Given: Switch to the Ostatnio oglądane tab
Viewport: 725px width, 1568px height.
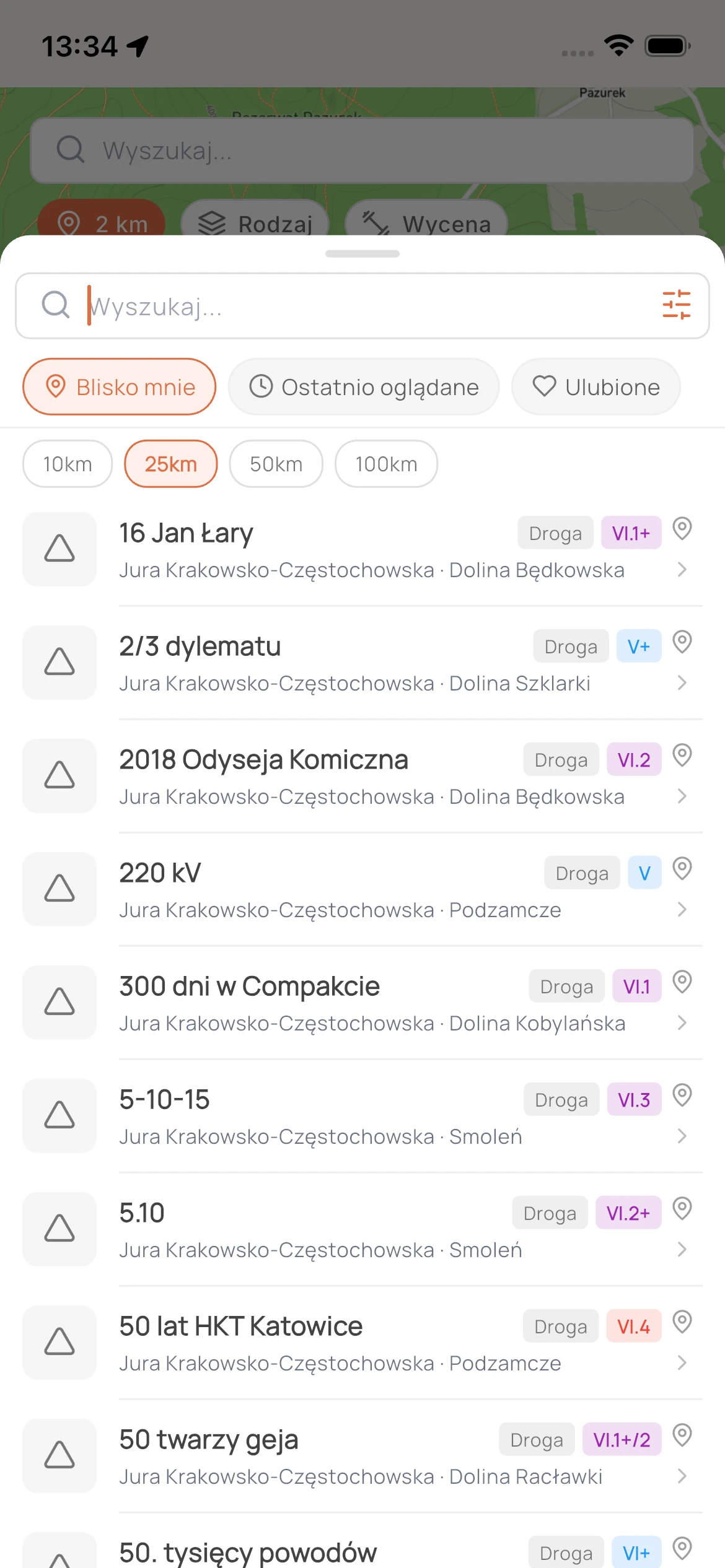Looking at the screenshot, I should pyautogui.click(x=363, y=386).
